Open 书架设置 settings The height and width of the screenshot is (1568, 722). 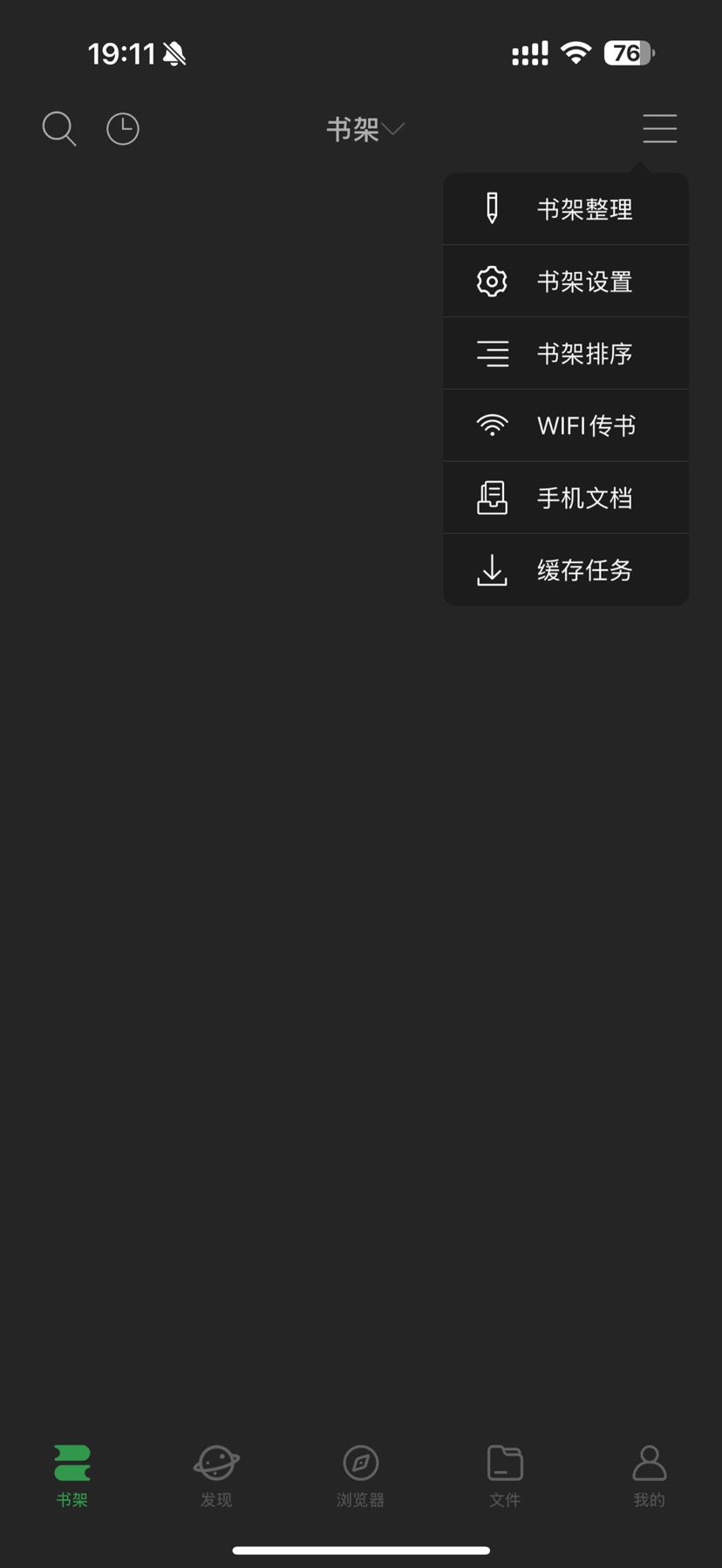click(566, 282)
